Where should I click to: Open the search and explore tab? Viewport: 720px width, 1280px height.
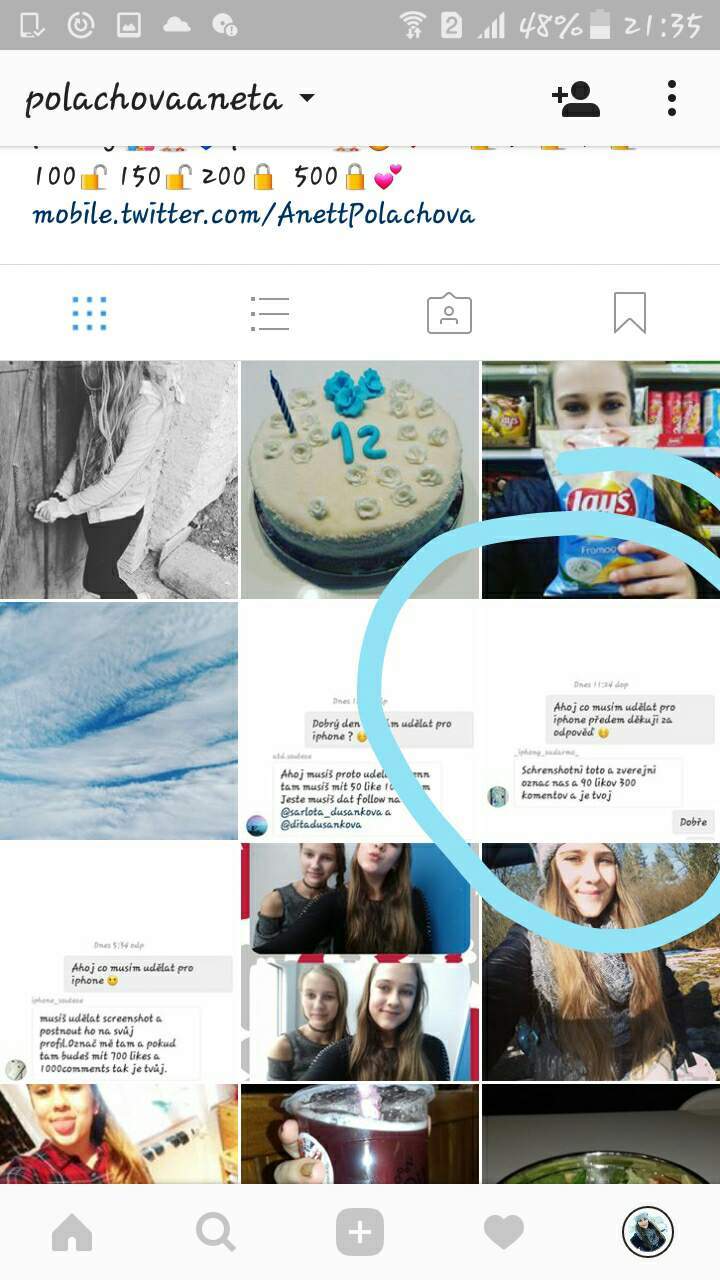click(x=216, y=1233)
